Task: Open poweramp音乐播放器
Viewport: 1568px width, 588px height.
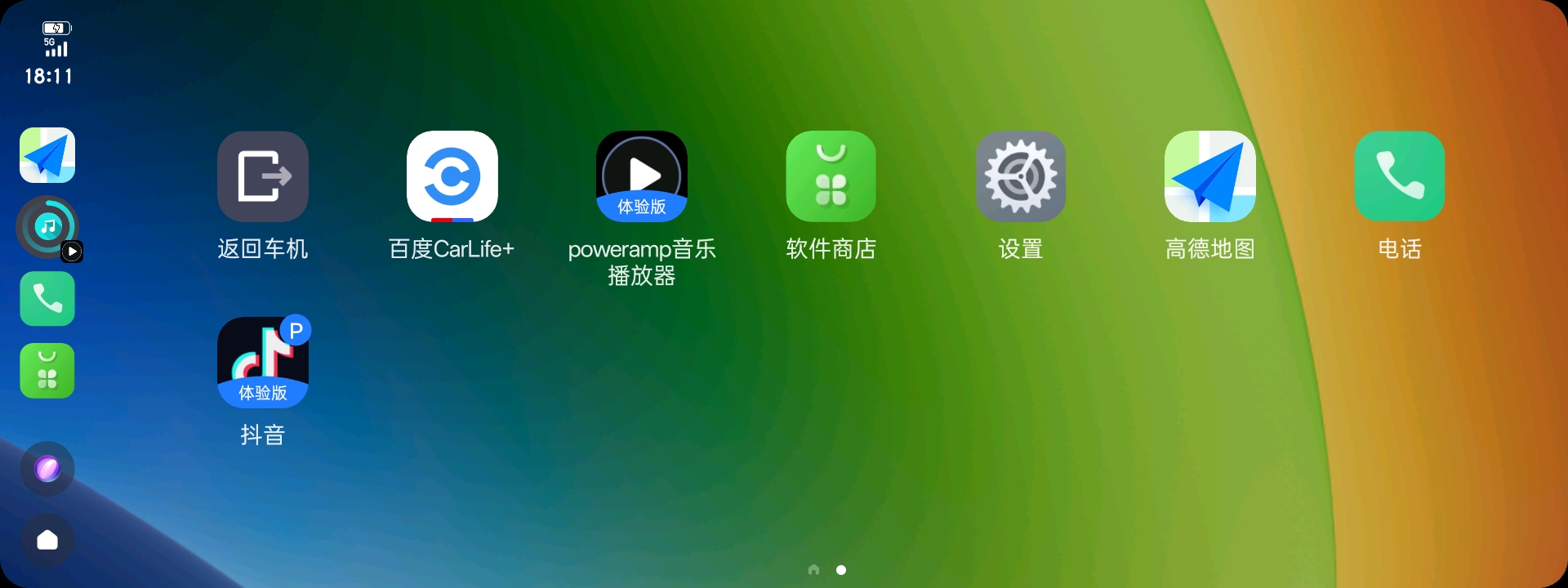Action: pyautogui.click(x=641, y=176)
